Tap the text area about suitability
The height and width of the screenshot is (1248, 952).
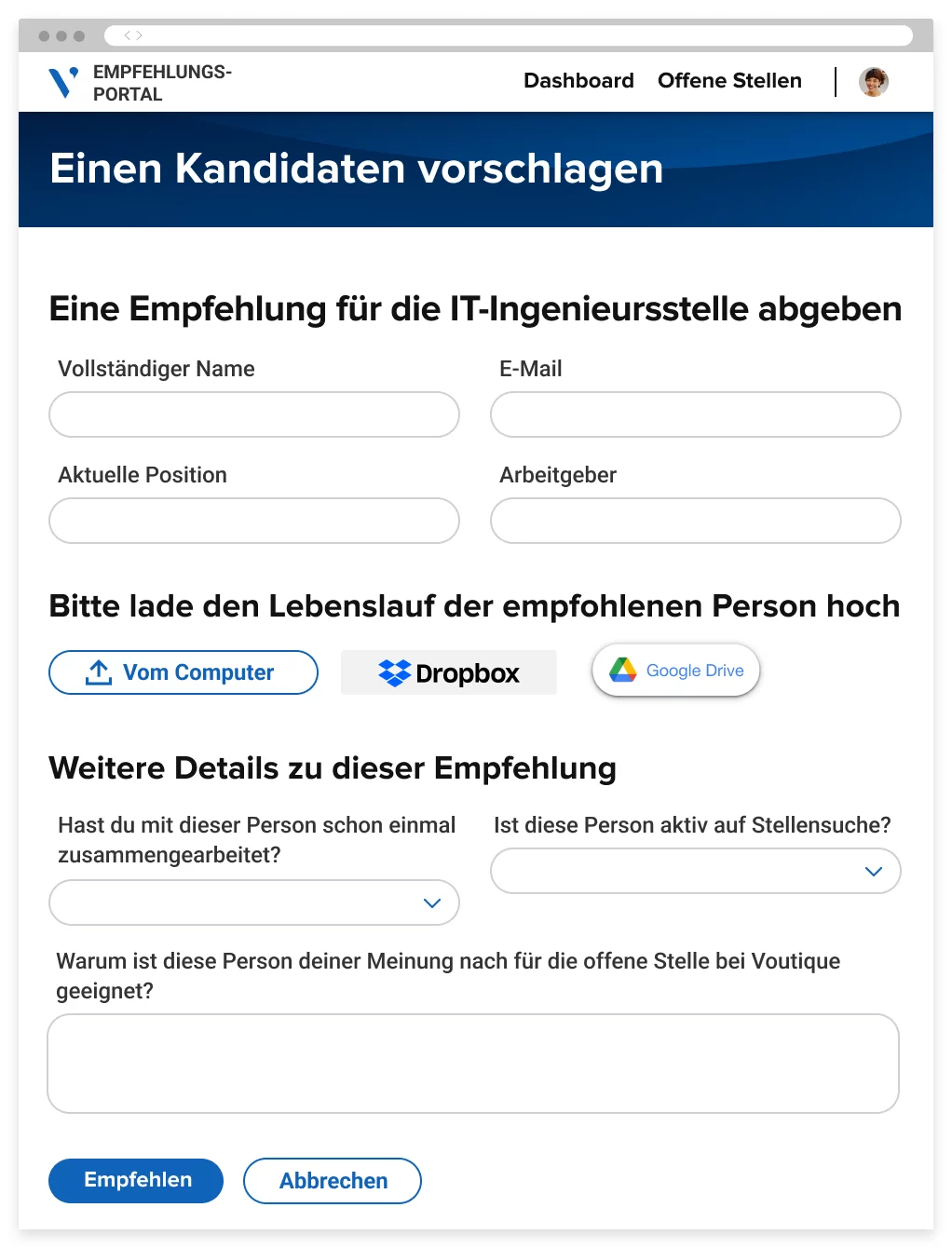pyautogui.click(x=473, y=1064)
